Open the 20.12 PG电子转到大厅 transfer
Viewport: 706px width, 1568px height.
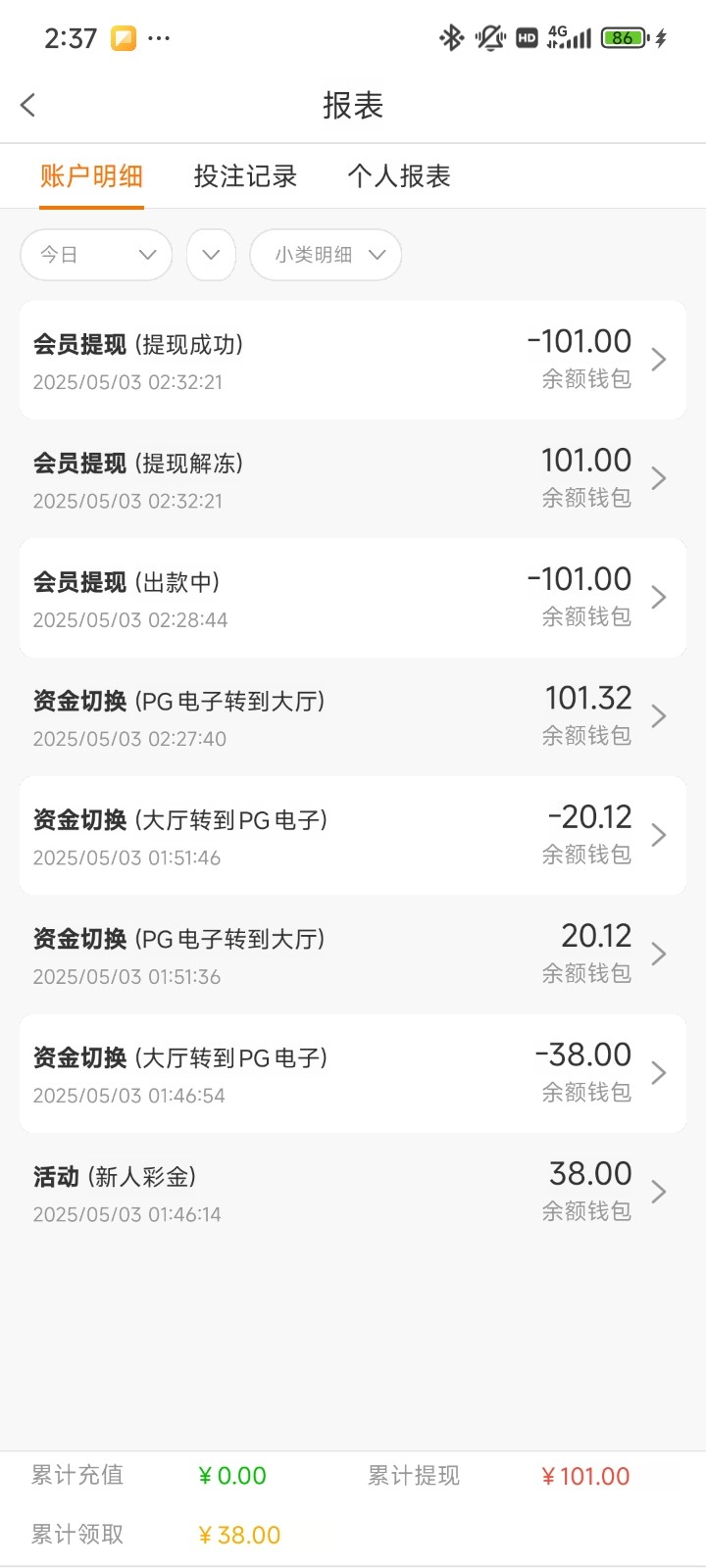click(x=353, y=955)
